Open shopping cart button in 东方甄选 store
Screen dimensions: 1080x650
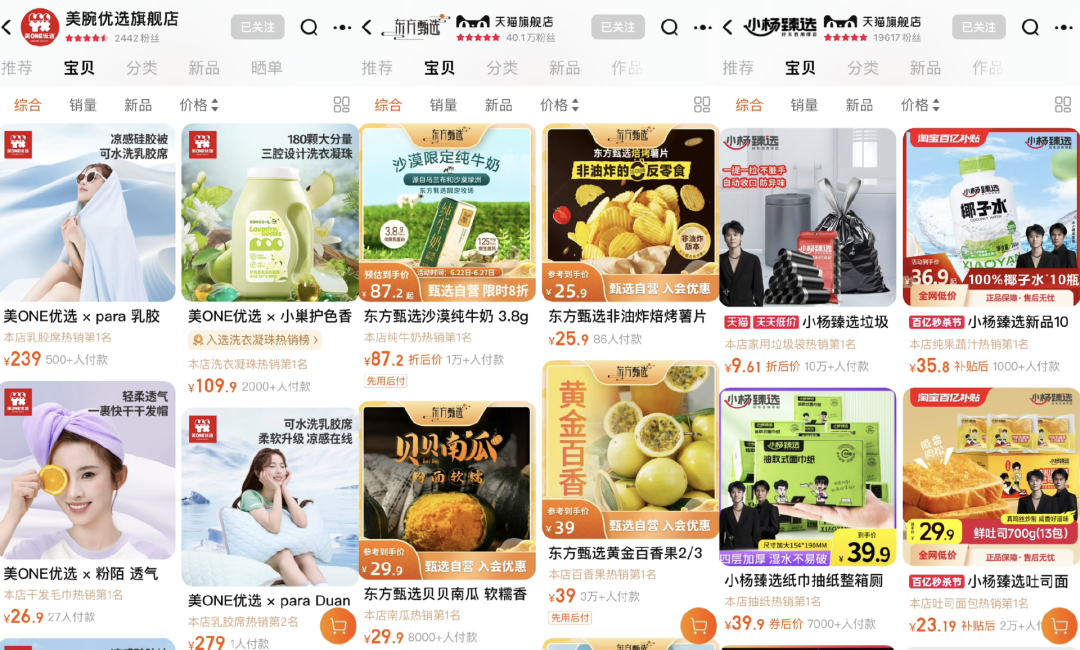[x=698, y=626]
